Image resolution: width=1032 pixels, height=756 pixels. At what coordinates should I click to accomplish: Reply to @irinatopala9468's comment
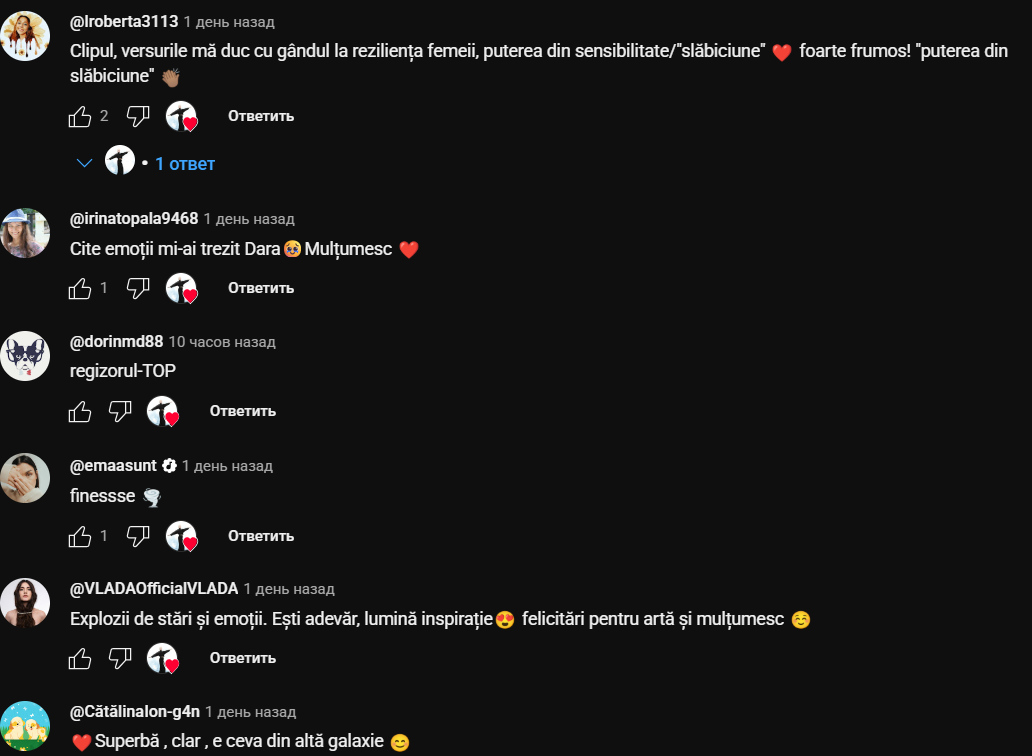coord(260,288)
